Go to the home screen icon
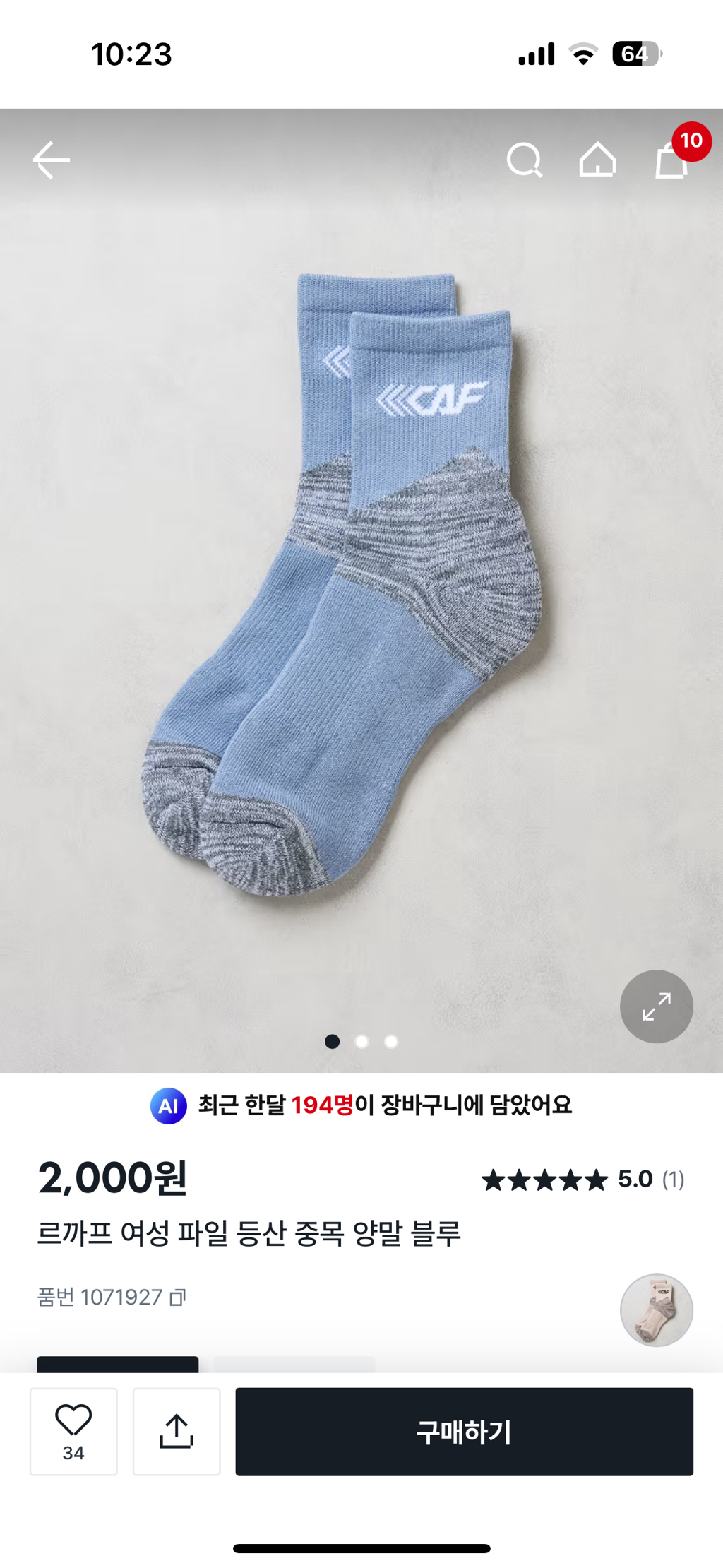723x1568 pixels. pyautogui.click(x=597, y=162)
